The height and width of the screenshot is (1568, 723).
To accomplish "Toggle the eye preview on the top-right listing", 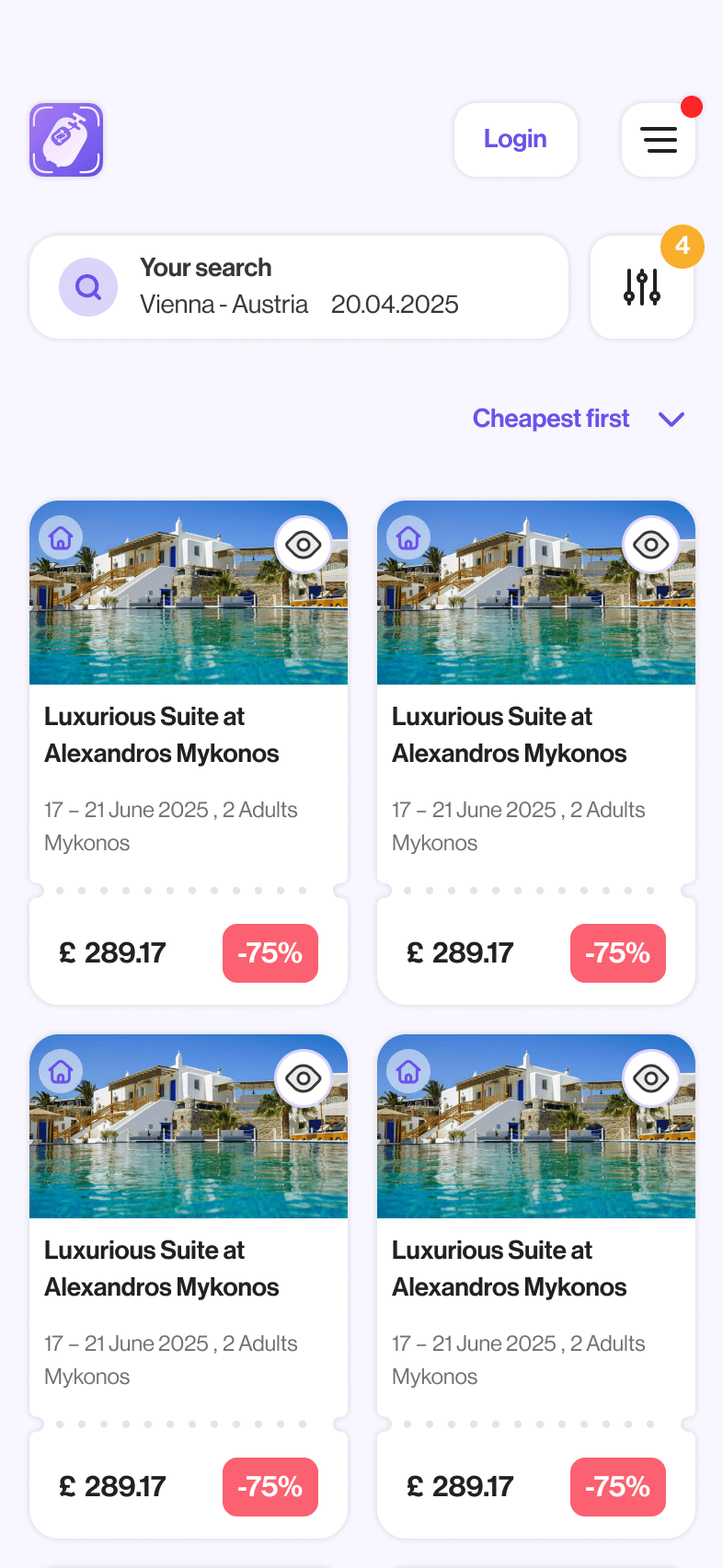I will pyautogui.click(x=651, y=545).
